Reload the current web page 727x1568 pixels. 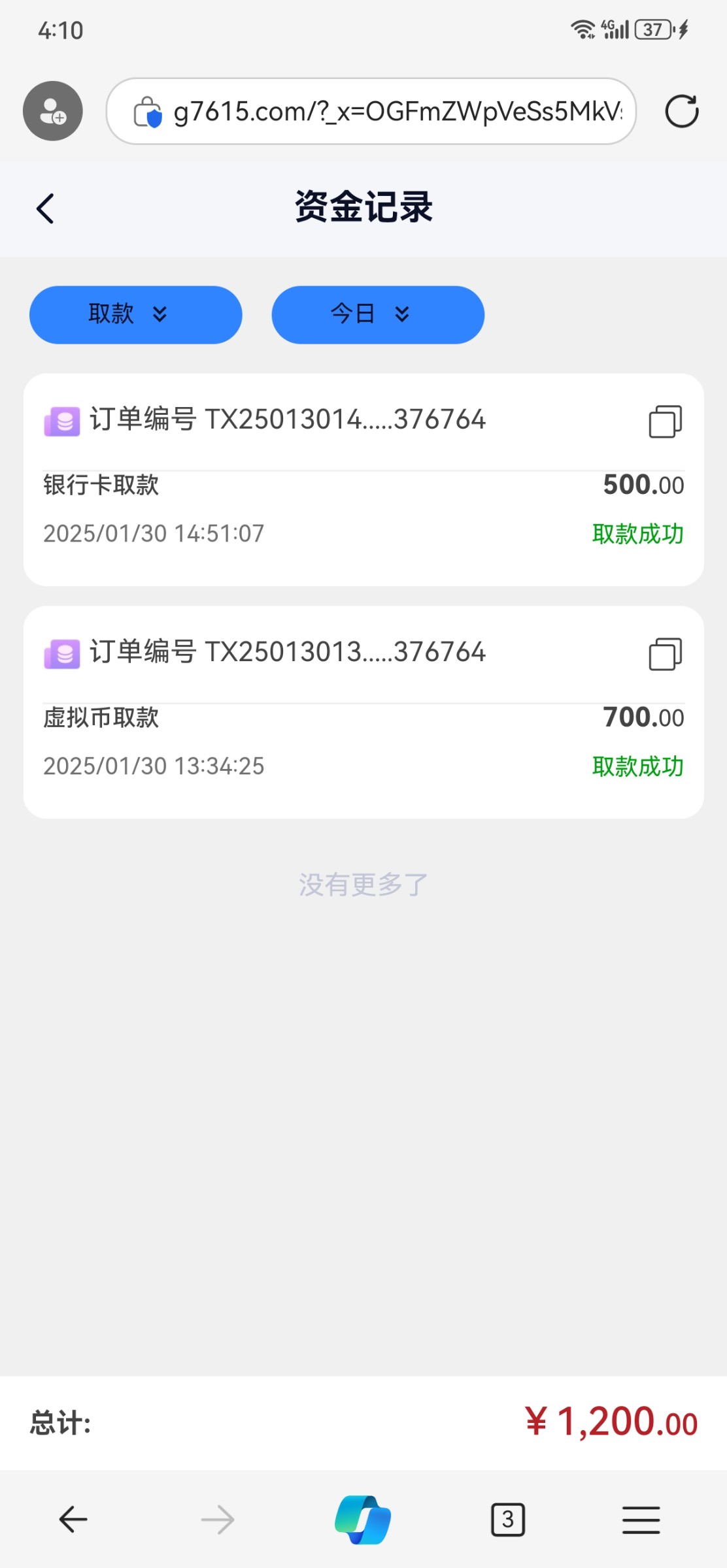click(682, 111)
